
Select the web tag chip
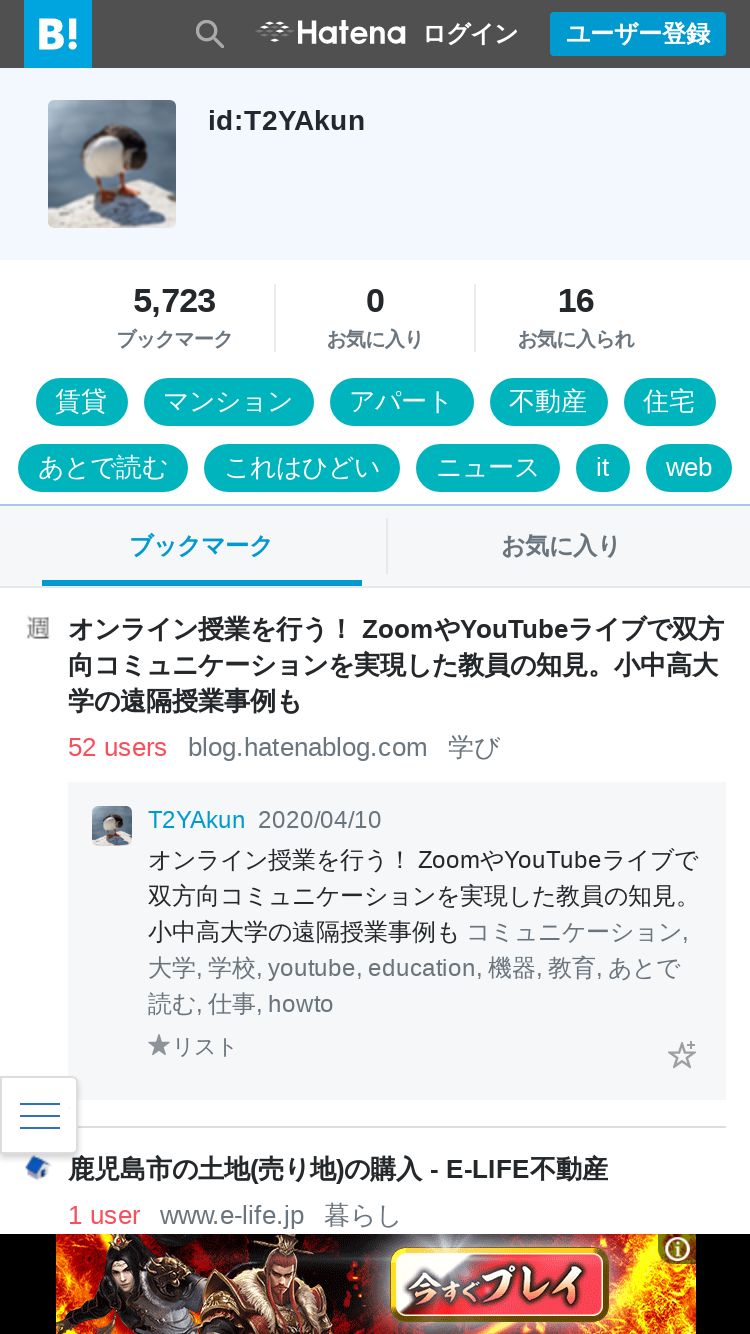point(689,468)
